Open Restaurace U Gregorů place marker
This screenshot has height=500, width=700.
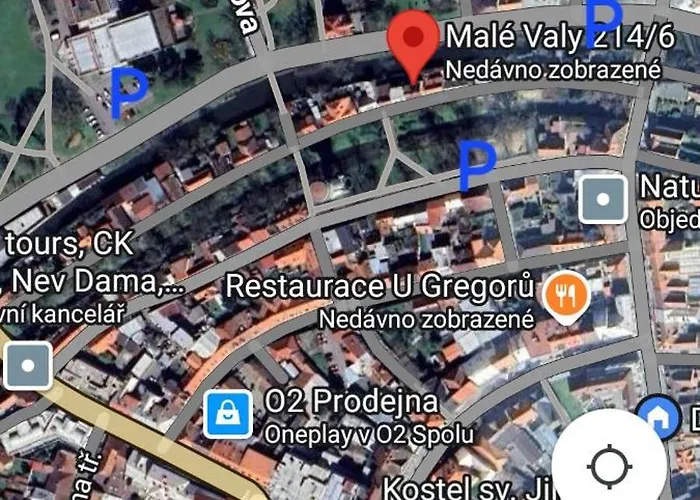(565, 295)
